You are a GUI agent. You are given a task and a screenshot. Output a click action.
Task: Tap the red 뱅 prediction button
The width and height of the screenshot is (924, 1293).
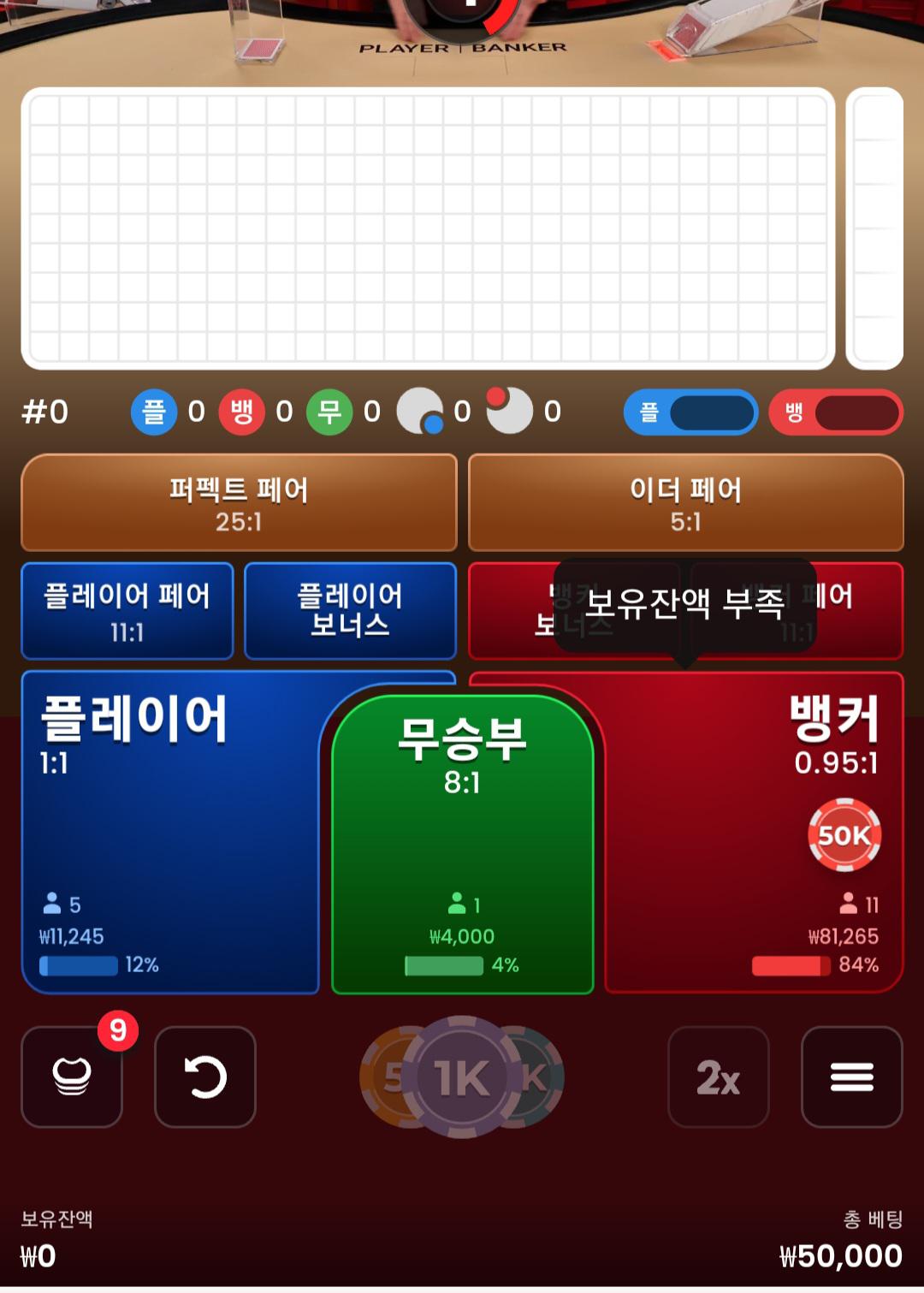click(x=836, y=412)
